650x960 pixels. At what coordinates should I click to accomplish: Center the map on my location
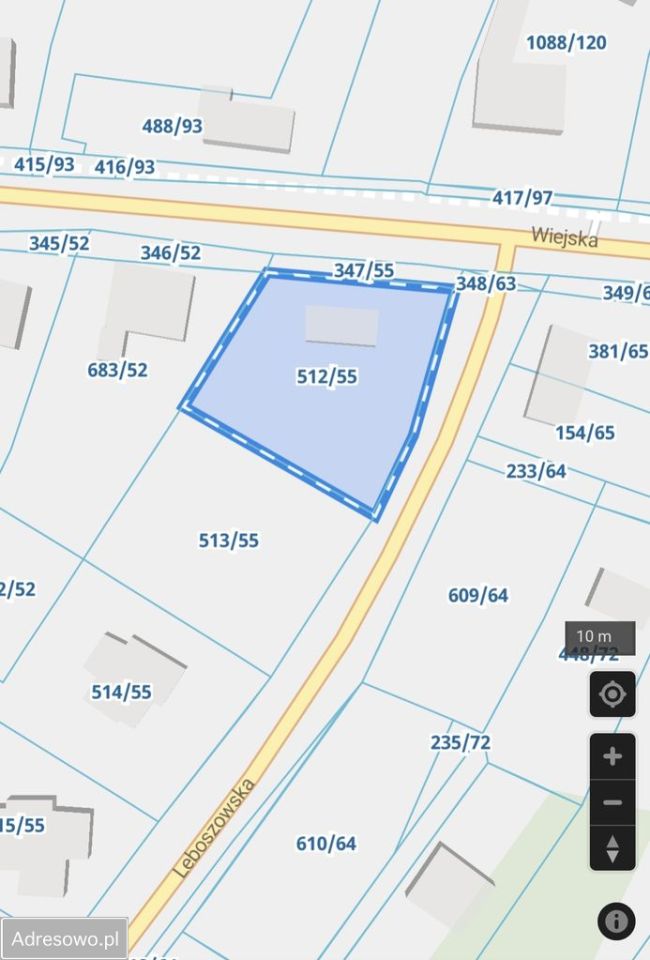point(612,694)
